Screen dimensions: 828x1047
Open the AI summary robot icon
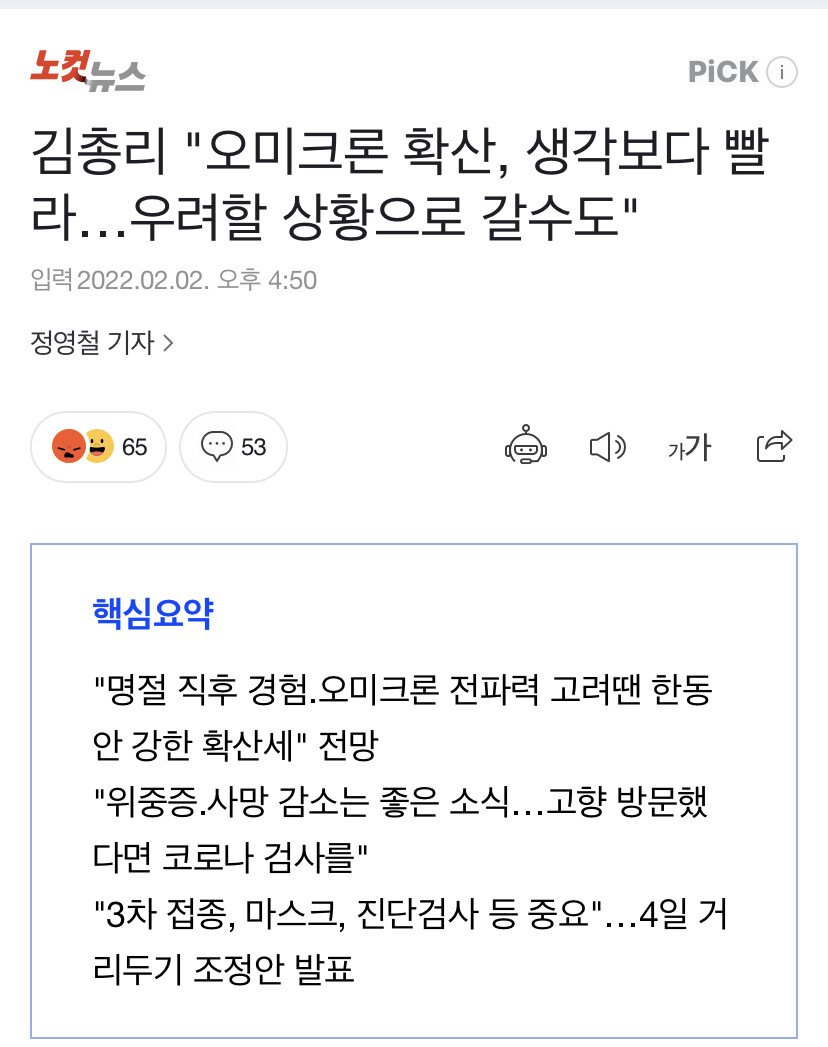pyautogui.click(x=526, y=447)
